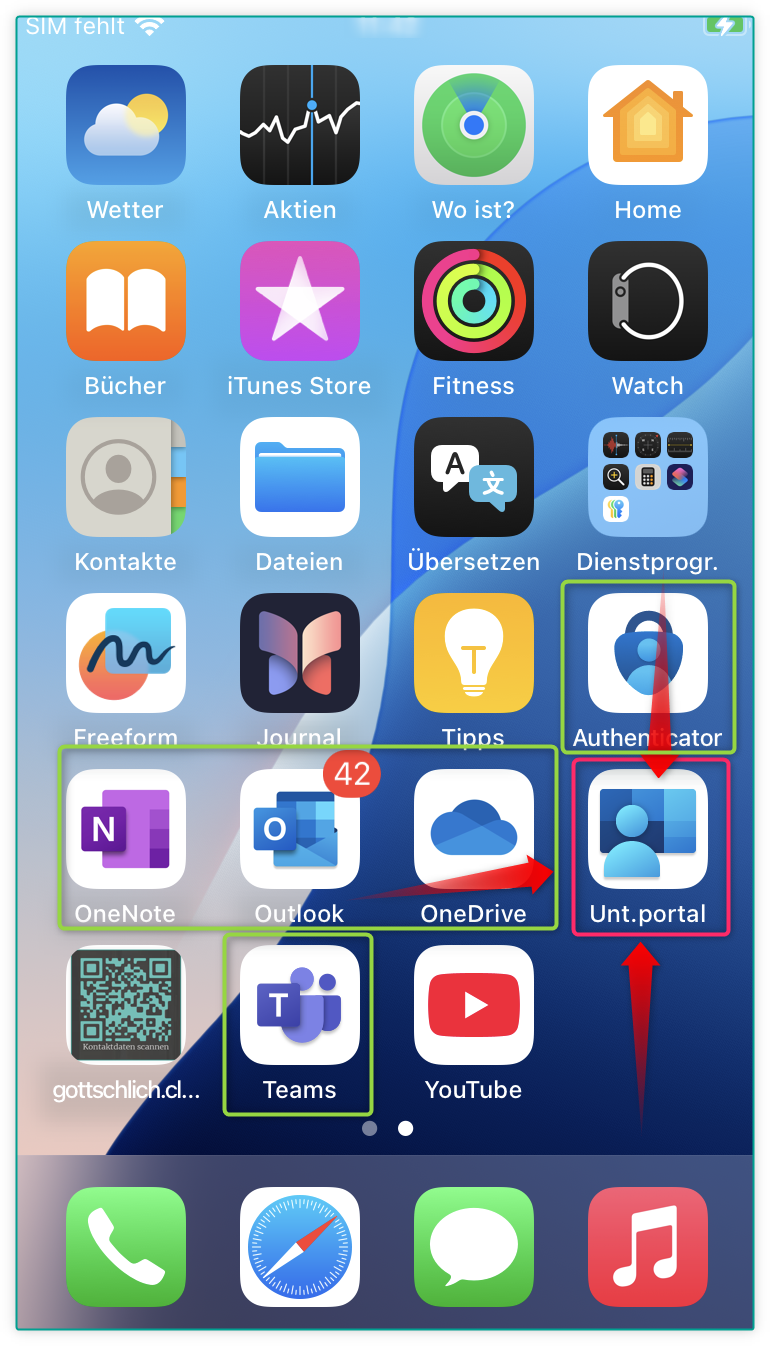Launch the Watch pairing app

point(648,301)
